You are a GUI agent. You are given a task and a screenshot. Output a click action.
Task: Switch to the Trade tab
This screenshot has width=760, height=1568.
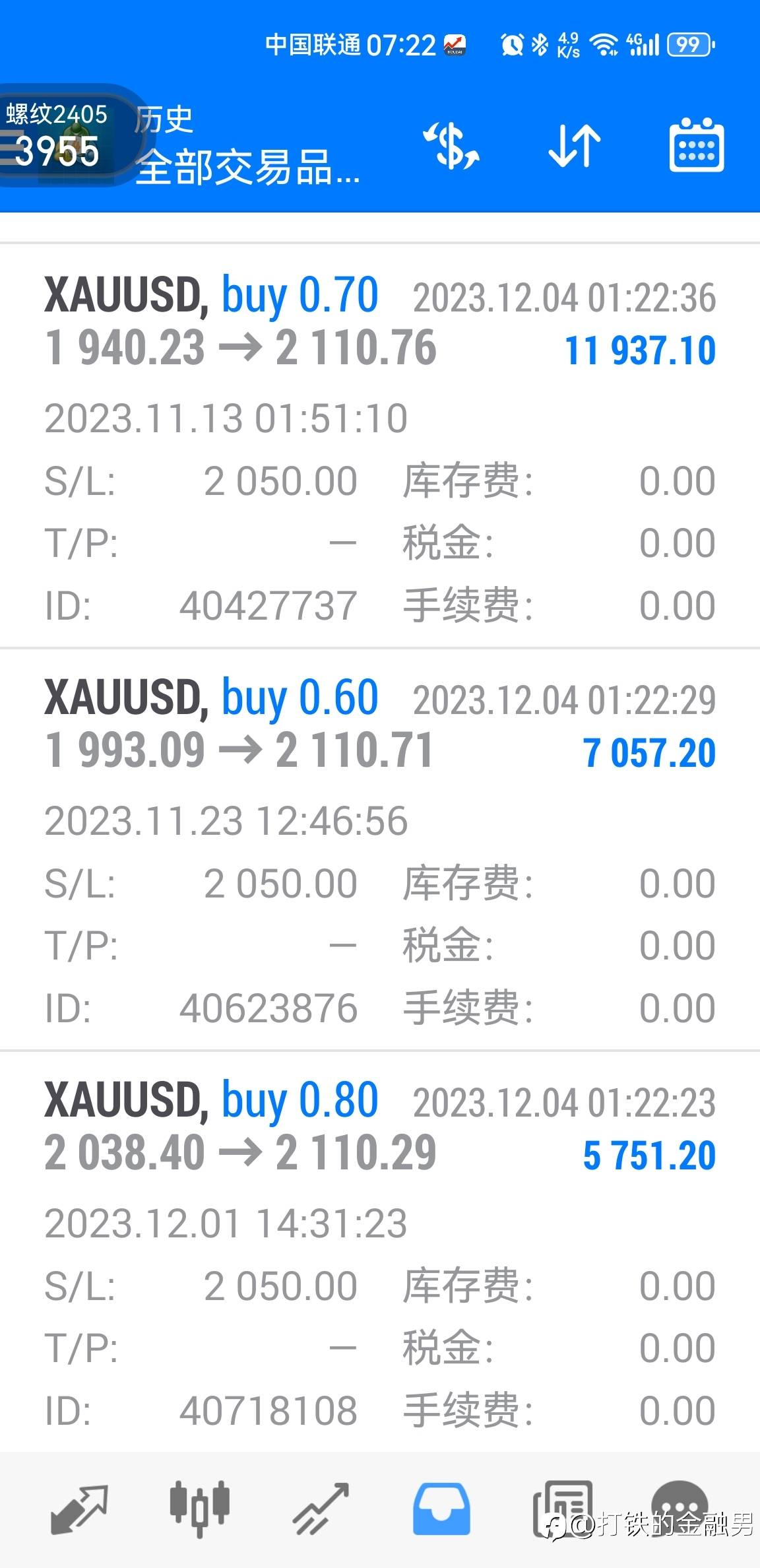(x=321, y=1509)
